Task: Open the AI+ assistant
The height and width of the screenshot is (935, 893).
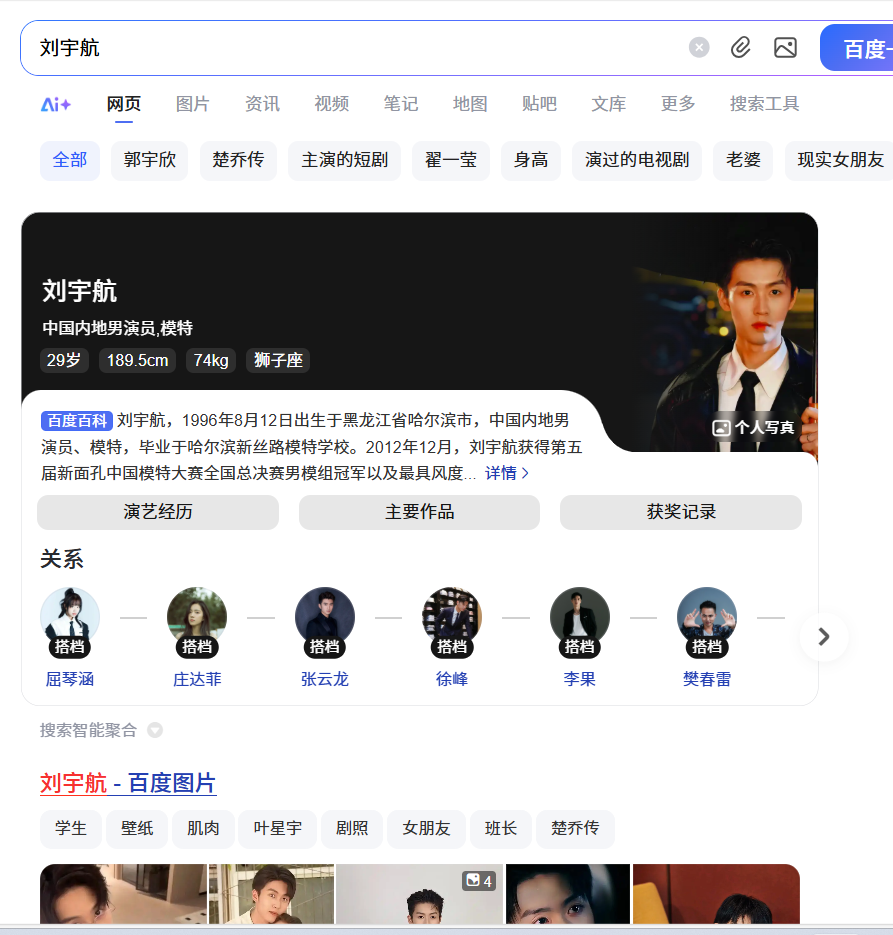Action: (x=56, y=104)
